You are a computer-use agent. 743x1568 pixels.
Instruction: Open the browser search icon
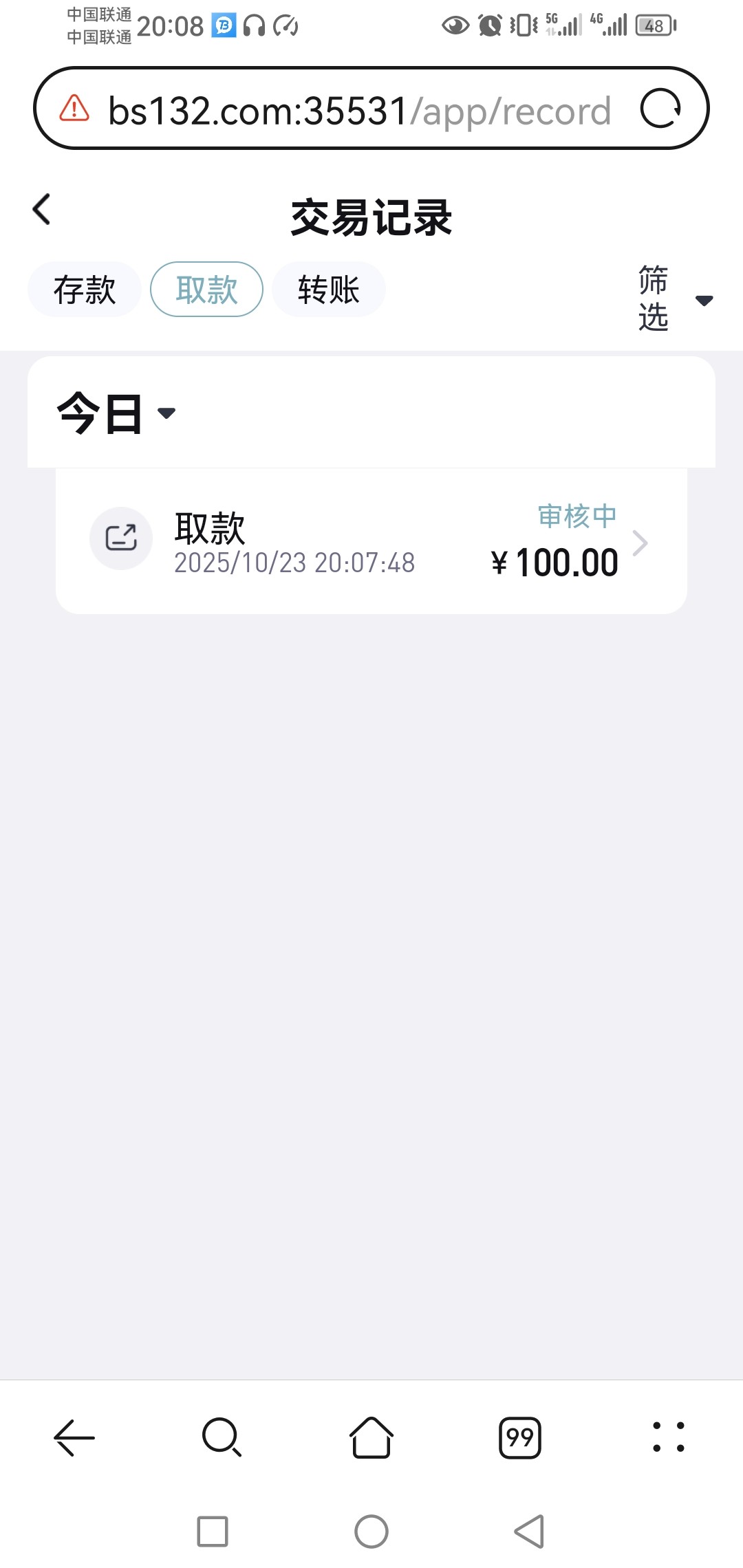coord(222,1437)
